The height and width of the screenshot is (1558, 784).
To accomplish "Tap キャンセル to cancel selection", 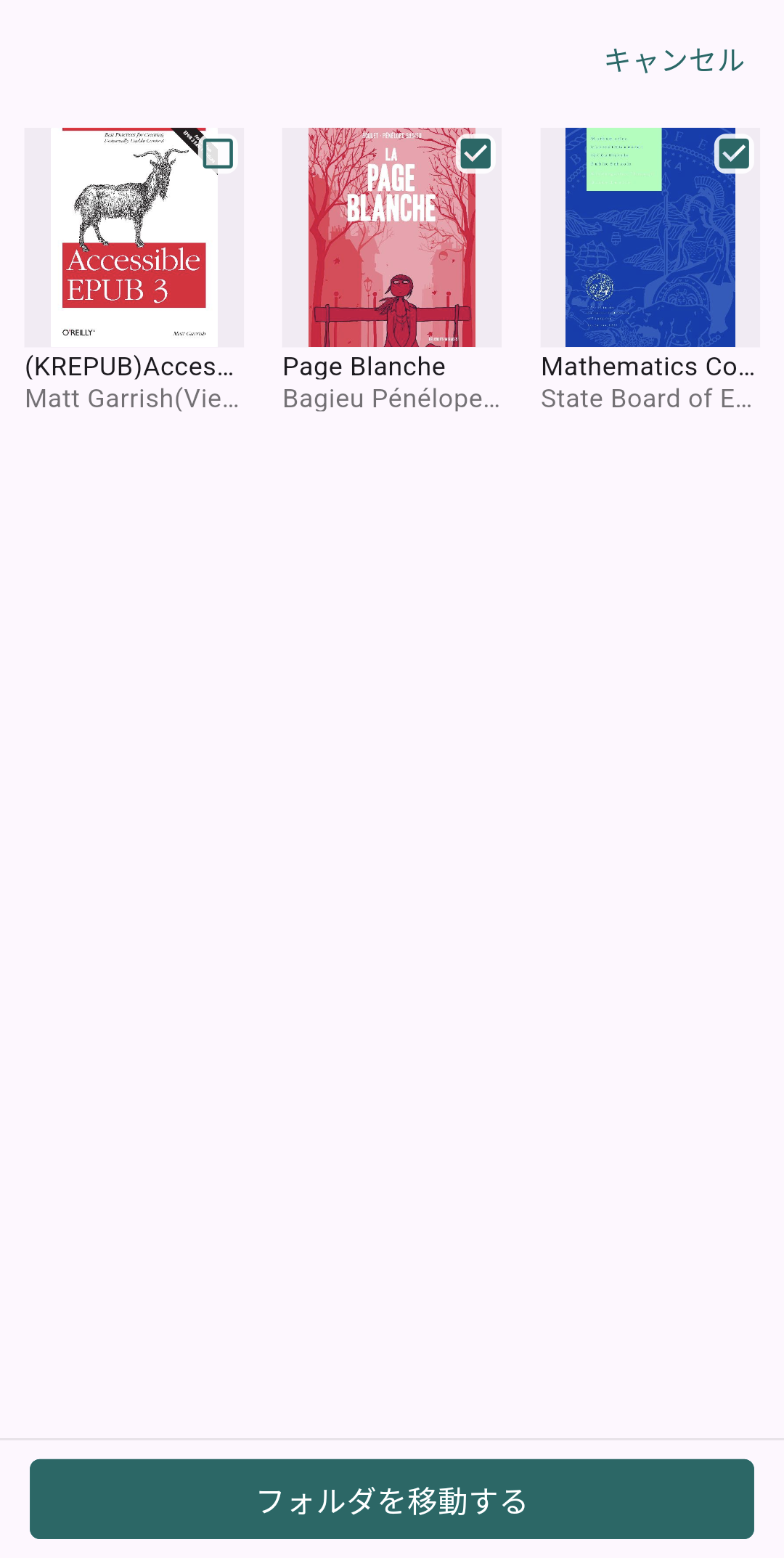I will [674, 60].
